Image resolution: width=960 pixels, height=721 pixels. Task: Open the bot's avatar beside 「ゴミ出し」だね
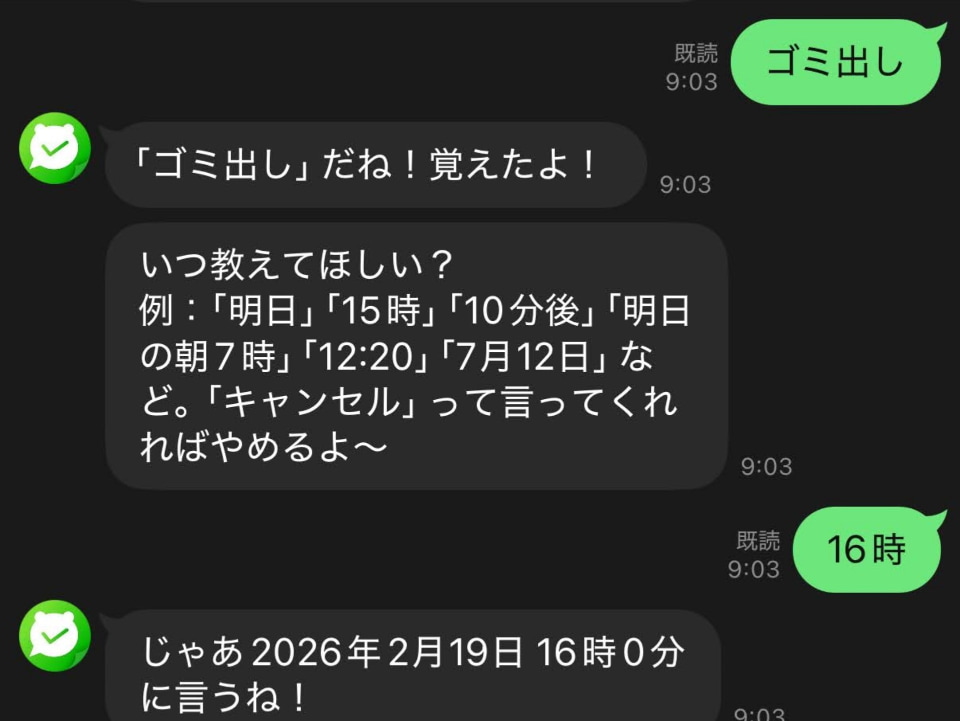pos(55,148)
